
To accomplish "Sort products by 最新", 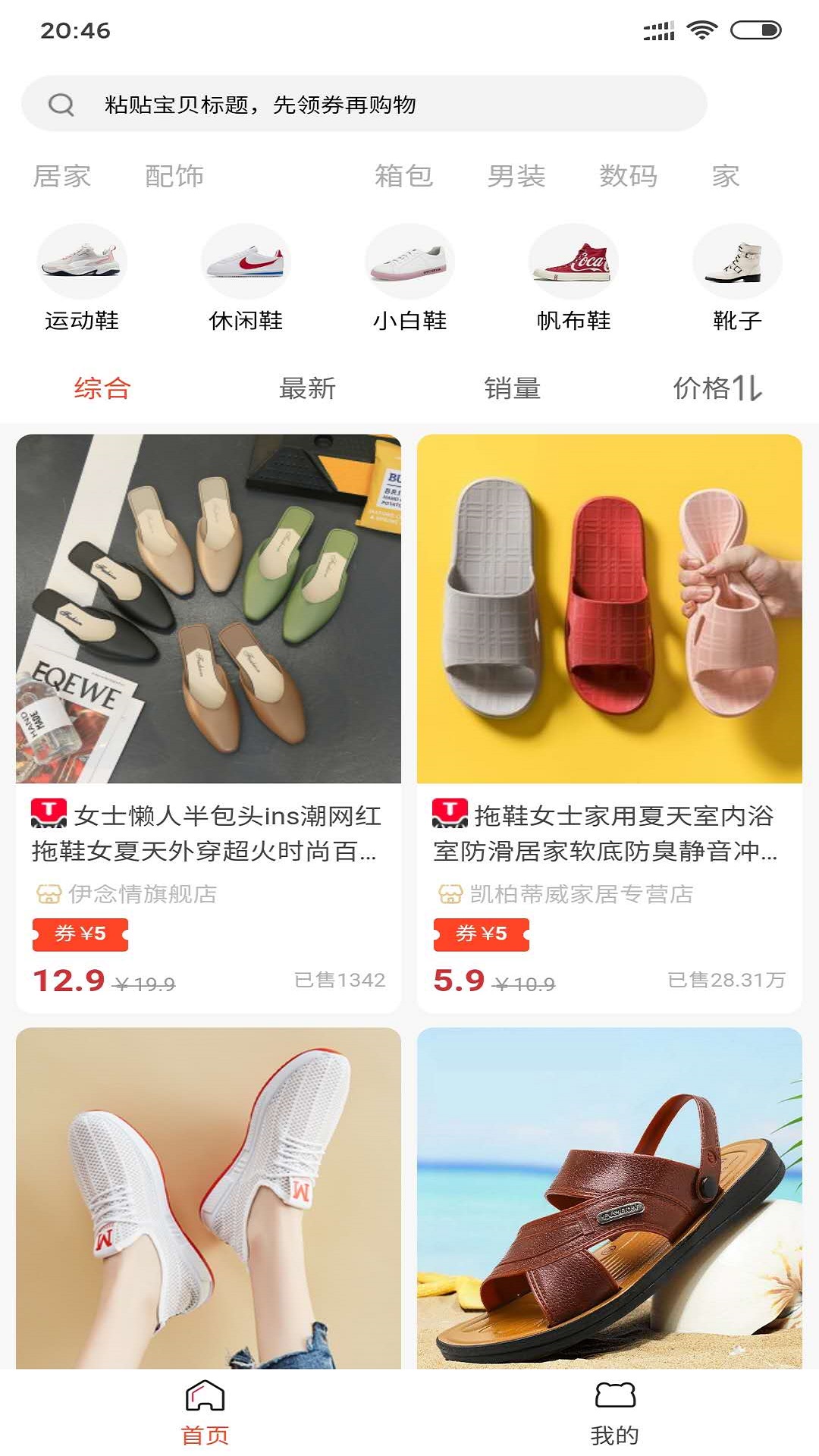I will pos(307,388).
